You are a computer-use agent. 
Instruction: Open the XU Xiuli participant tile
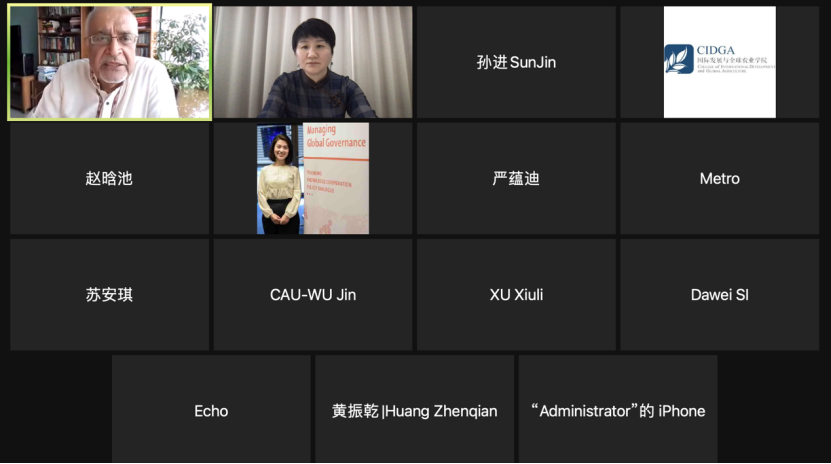pyautogui.click(x=516, y=294)
